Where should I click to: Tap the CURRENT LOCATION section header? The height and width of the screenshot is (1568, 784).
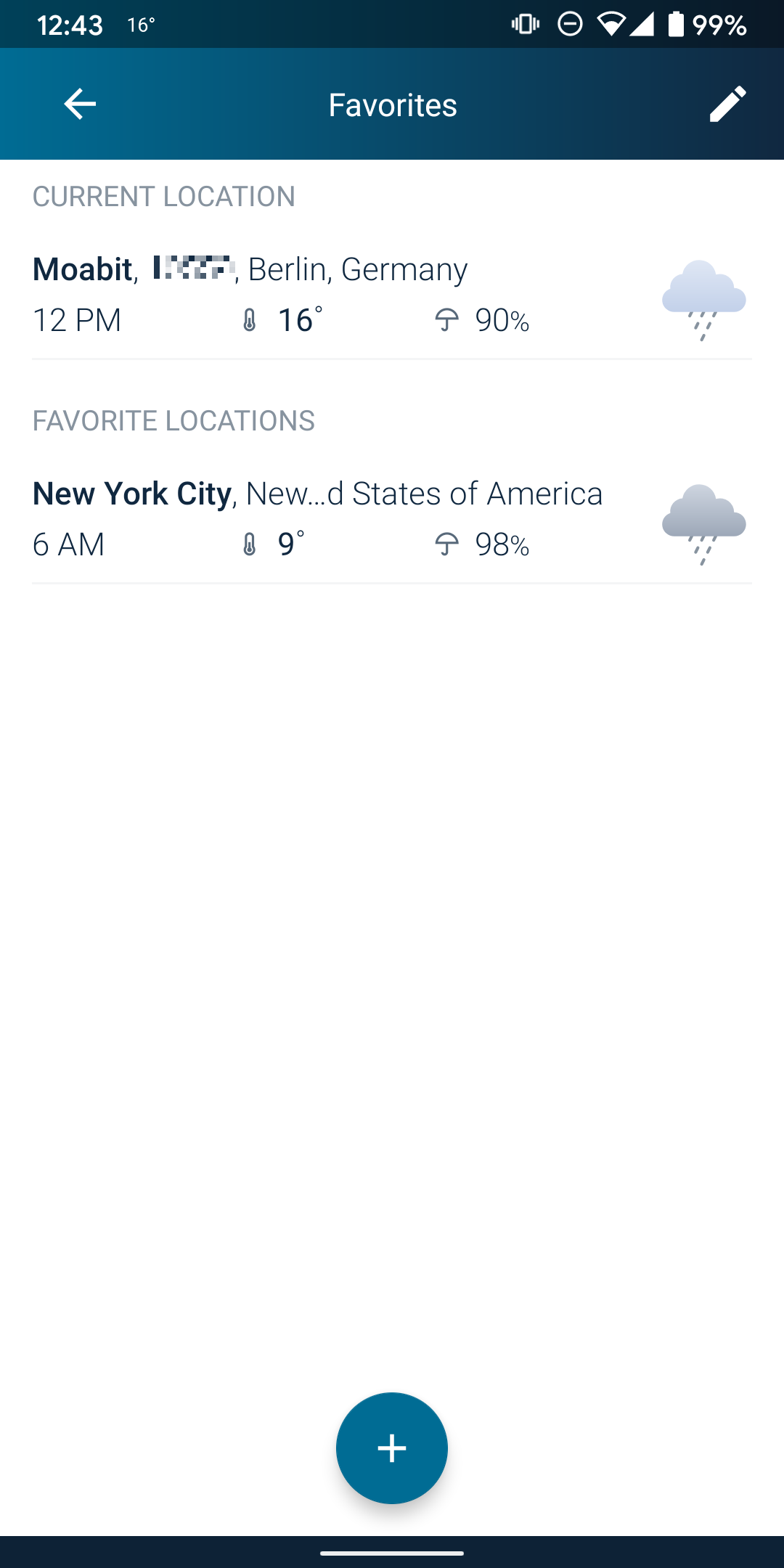pos(163,196)
